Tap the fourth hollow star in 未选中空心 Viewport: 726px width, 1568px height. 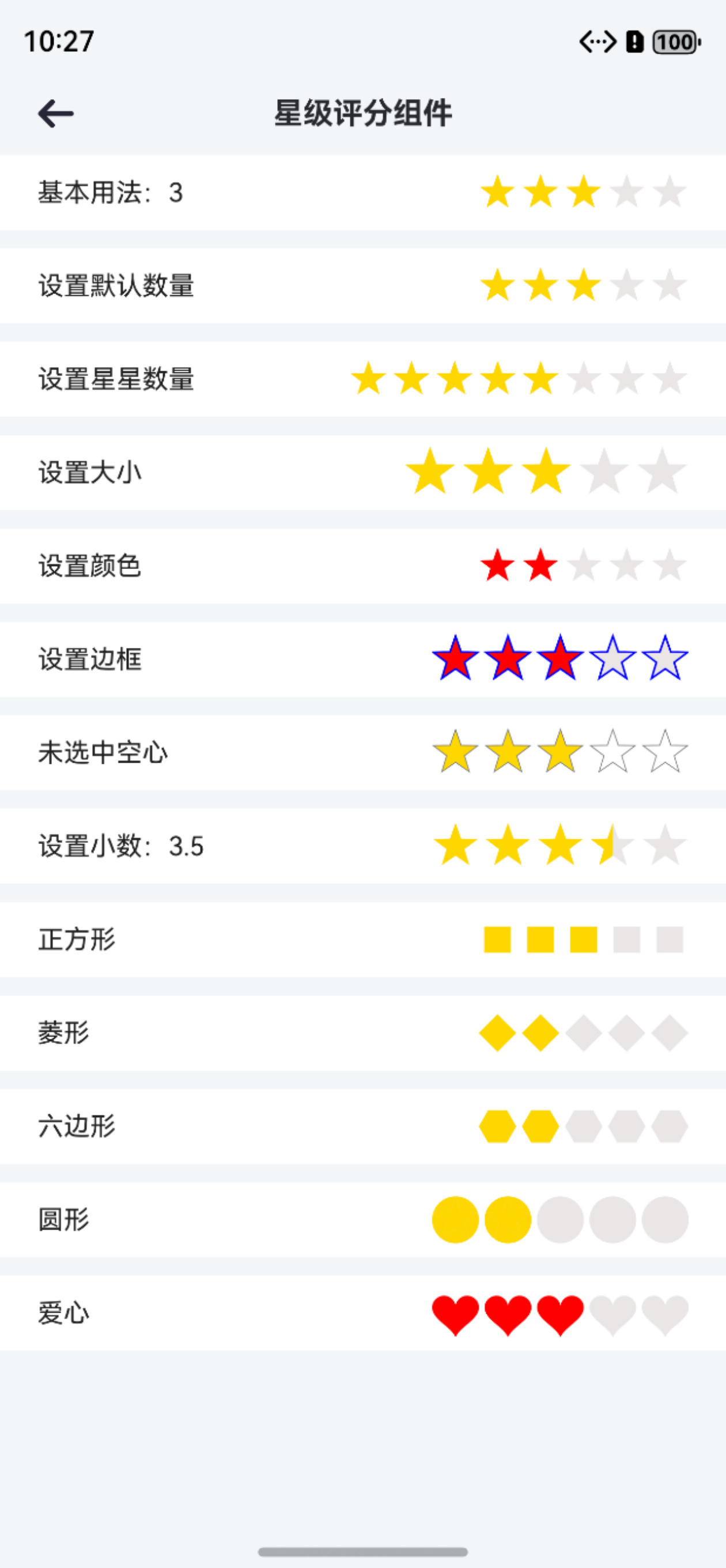[x=612, y=752]
